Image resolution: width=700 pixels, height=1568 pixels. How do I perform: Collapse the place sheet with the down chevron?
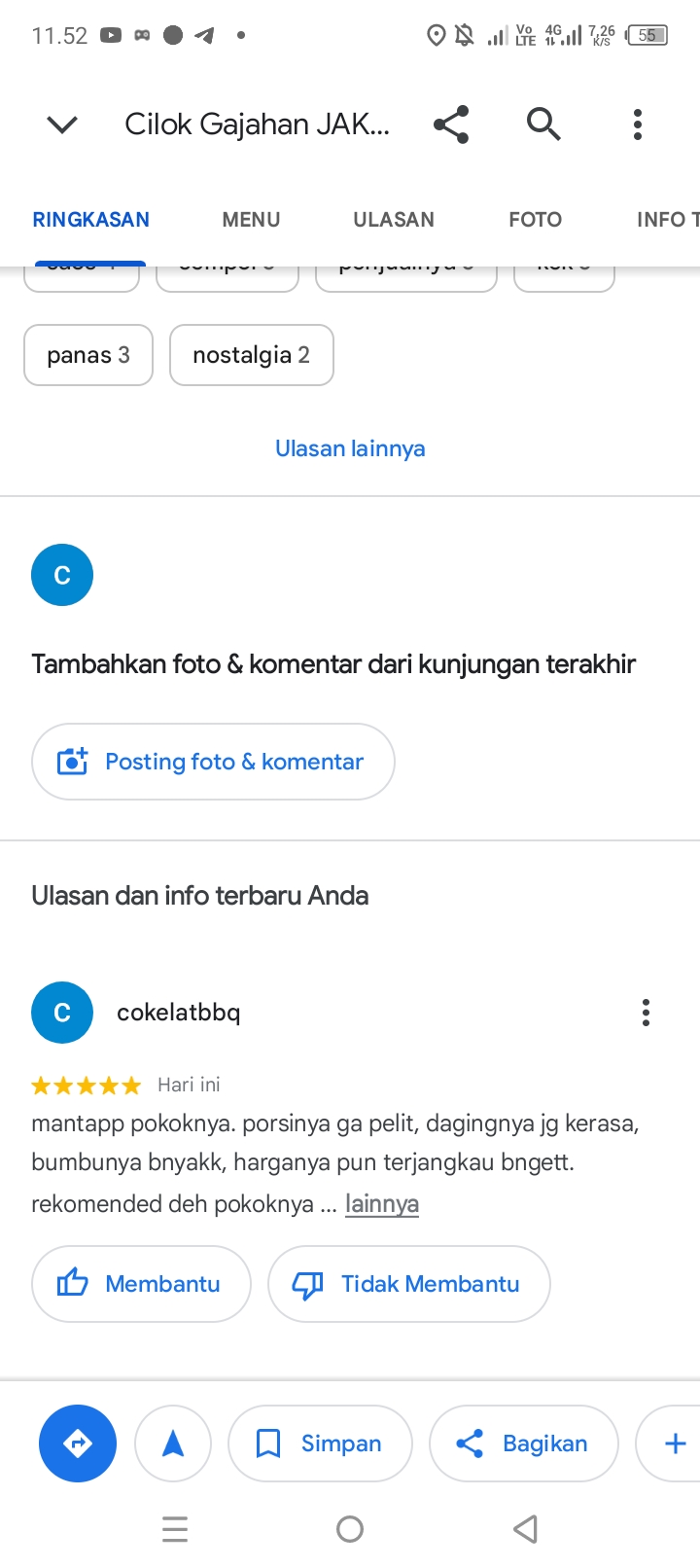pos(62,125)
